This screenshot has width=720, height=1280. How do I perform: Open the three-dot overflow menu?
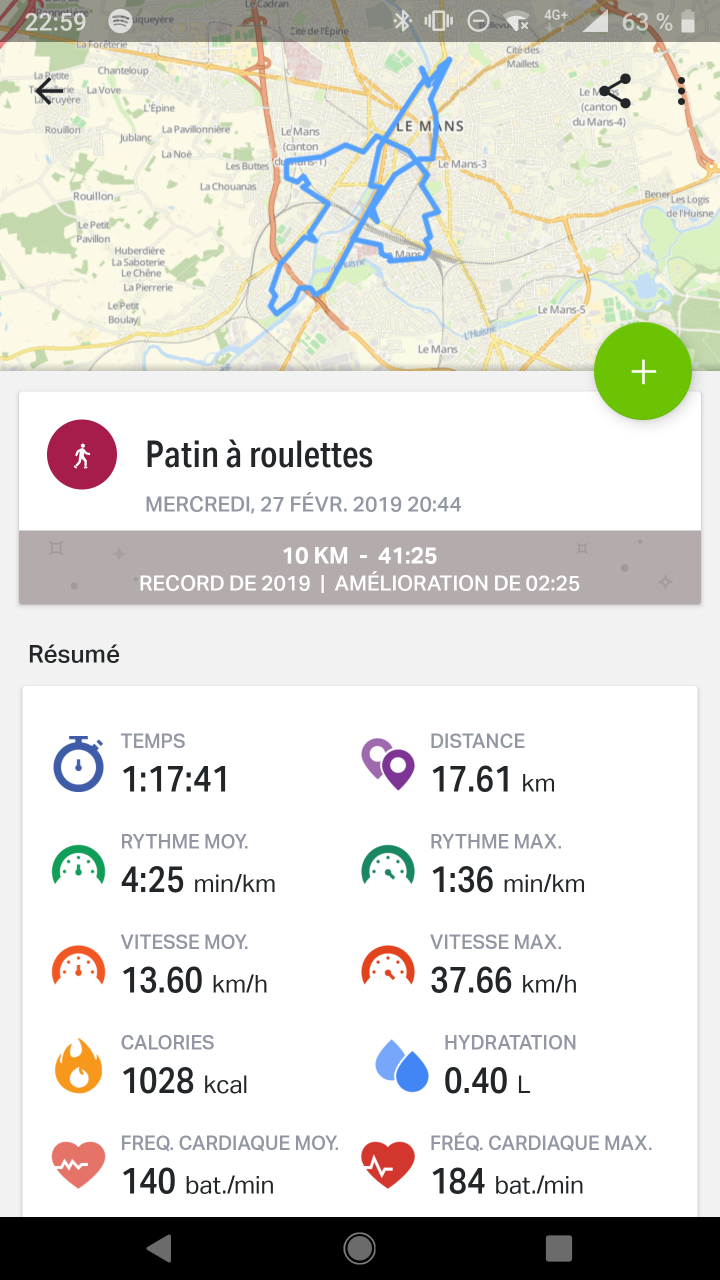[682, 91]
